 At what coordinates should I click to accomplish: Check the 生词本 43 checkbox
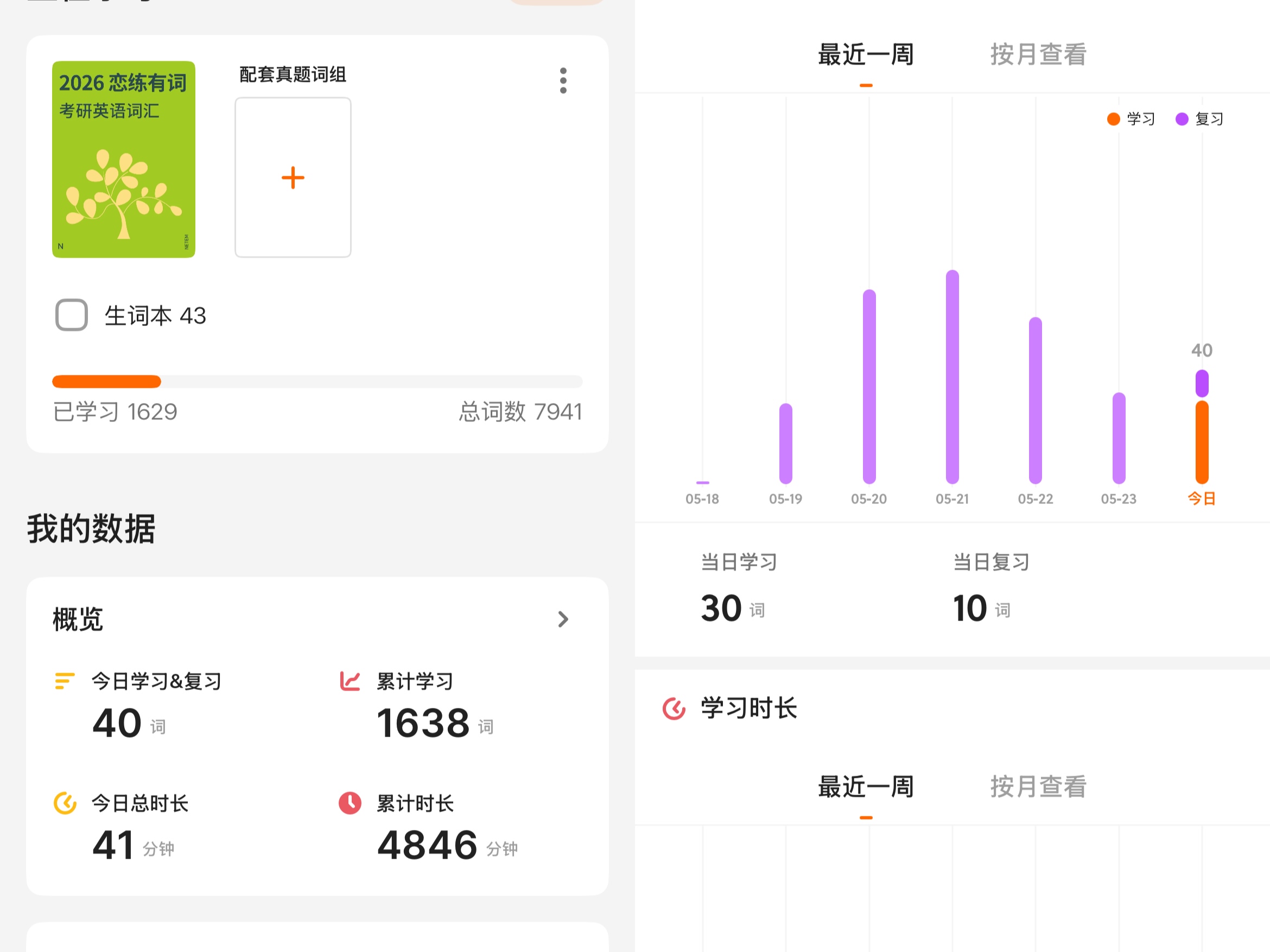[x=72, y=315]
